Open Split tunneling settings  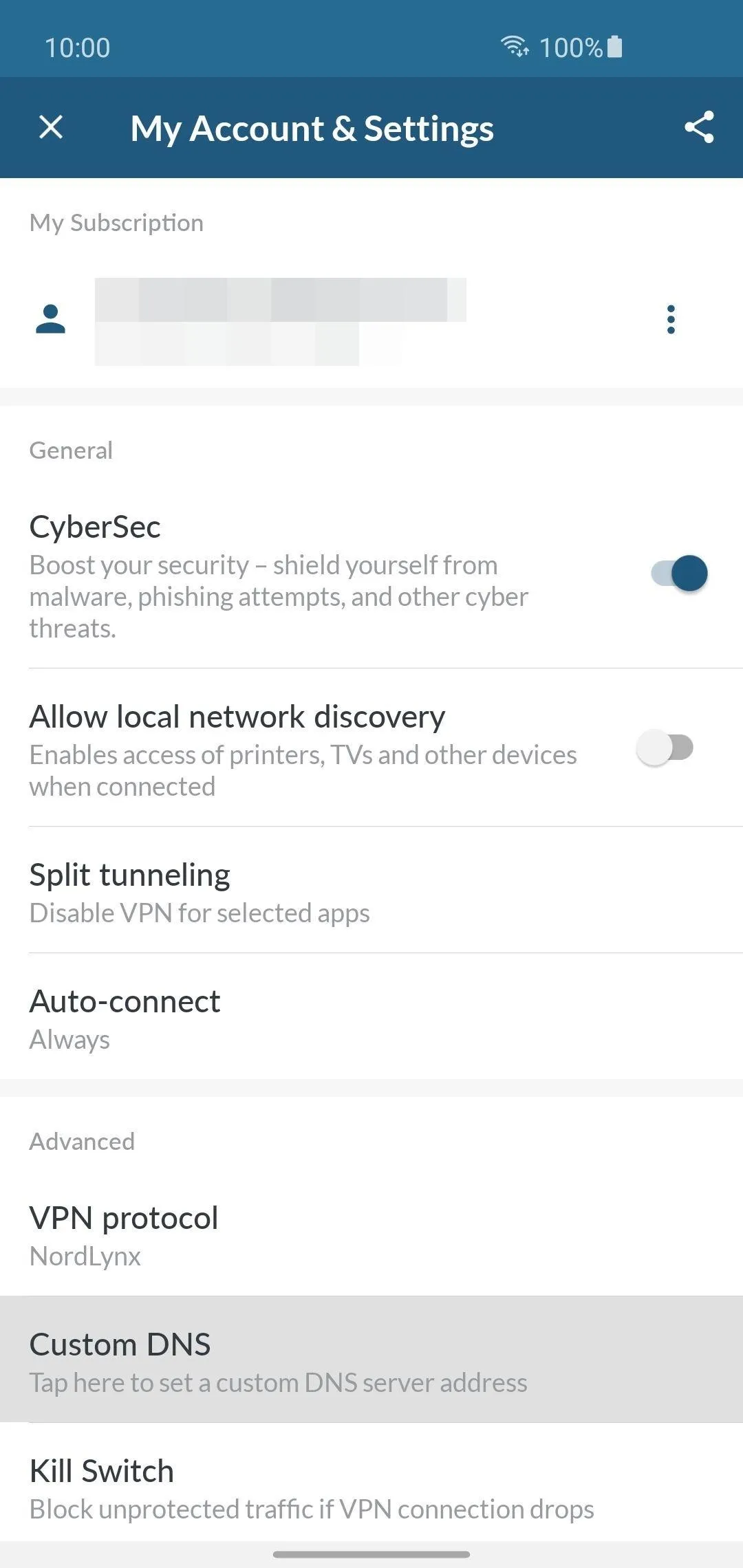tap(371, 891)
